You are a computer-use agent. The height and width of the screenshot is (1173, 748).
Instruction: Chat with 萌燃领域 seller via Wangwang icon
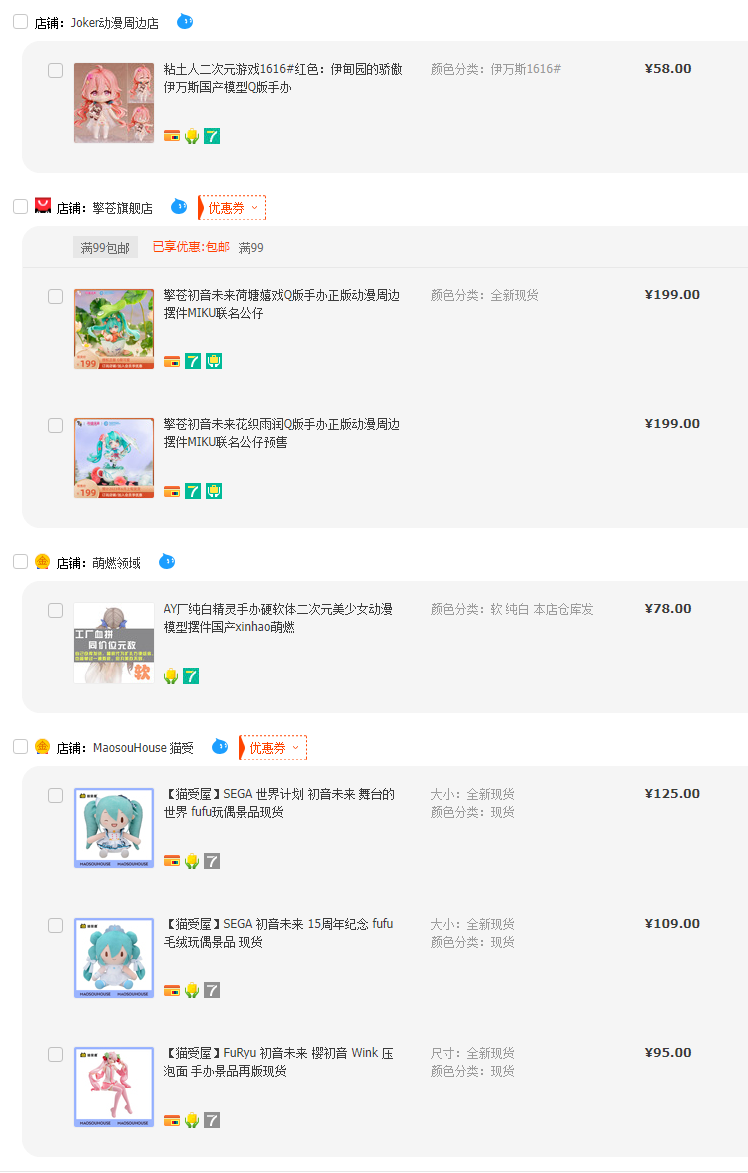coord(167,562)
